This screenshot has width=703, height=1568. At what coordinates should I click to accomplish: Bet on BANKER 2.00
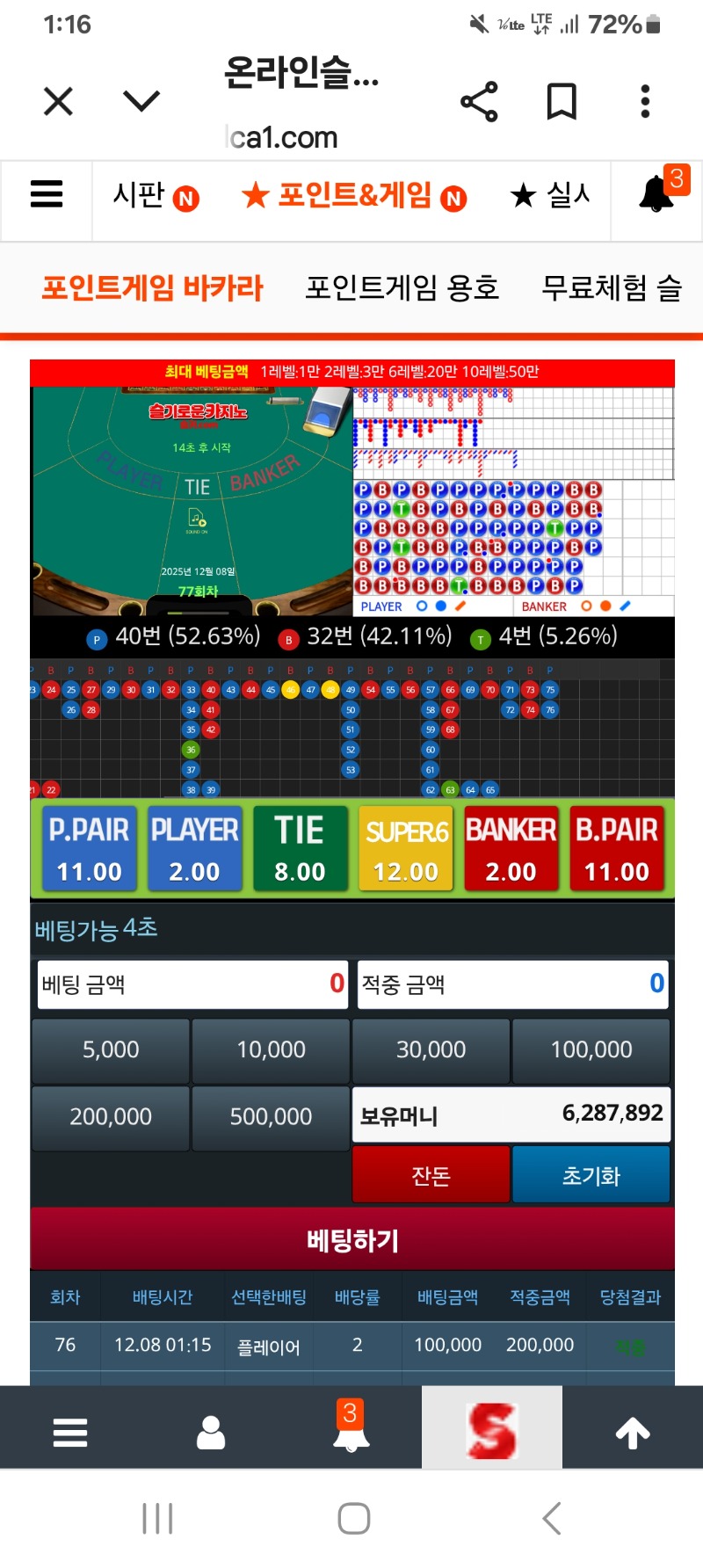point(511,849)
